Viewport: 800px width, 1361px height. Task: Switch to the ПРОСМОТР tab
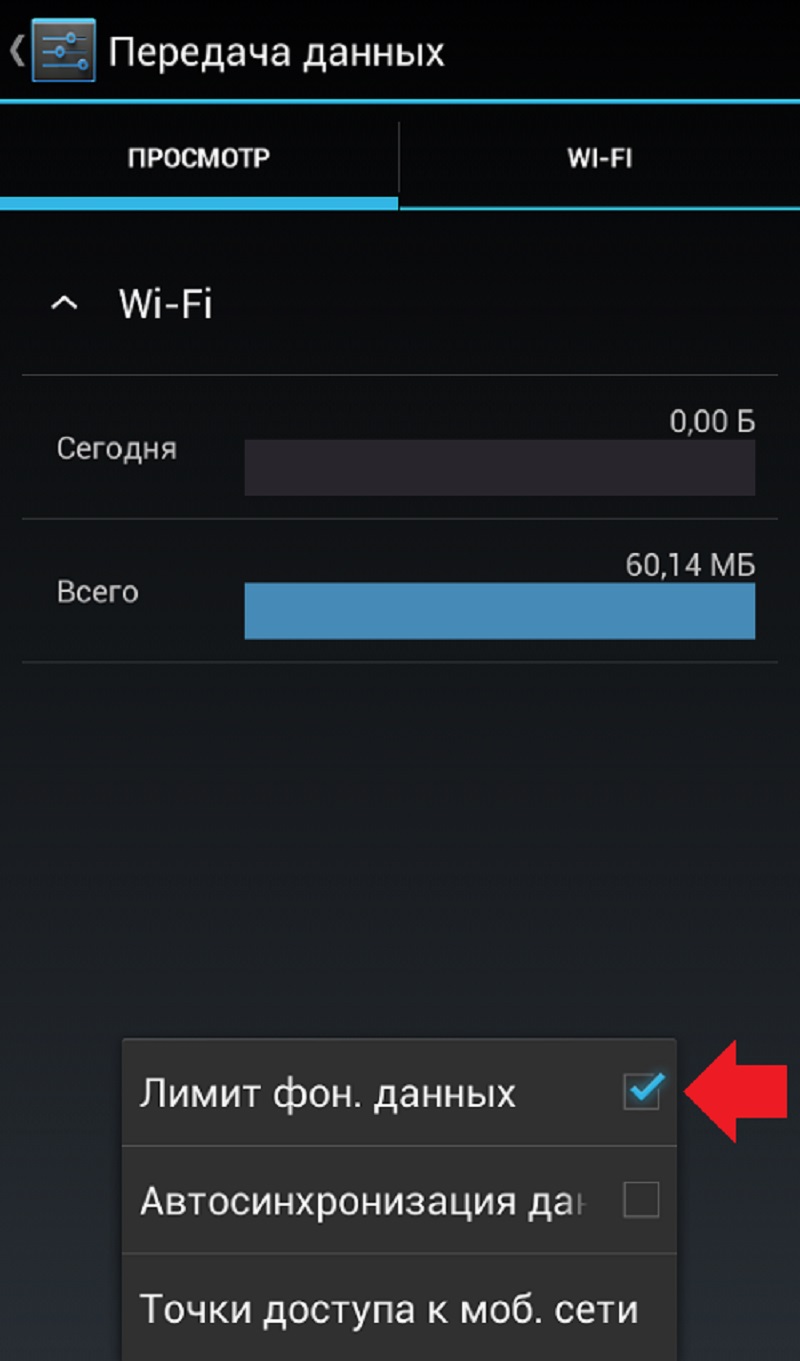199,157
